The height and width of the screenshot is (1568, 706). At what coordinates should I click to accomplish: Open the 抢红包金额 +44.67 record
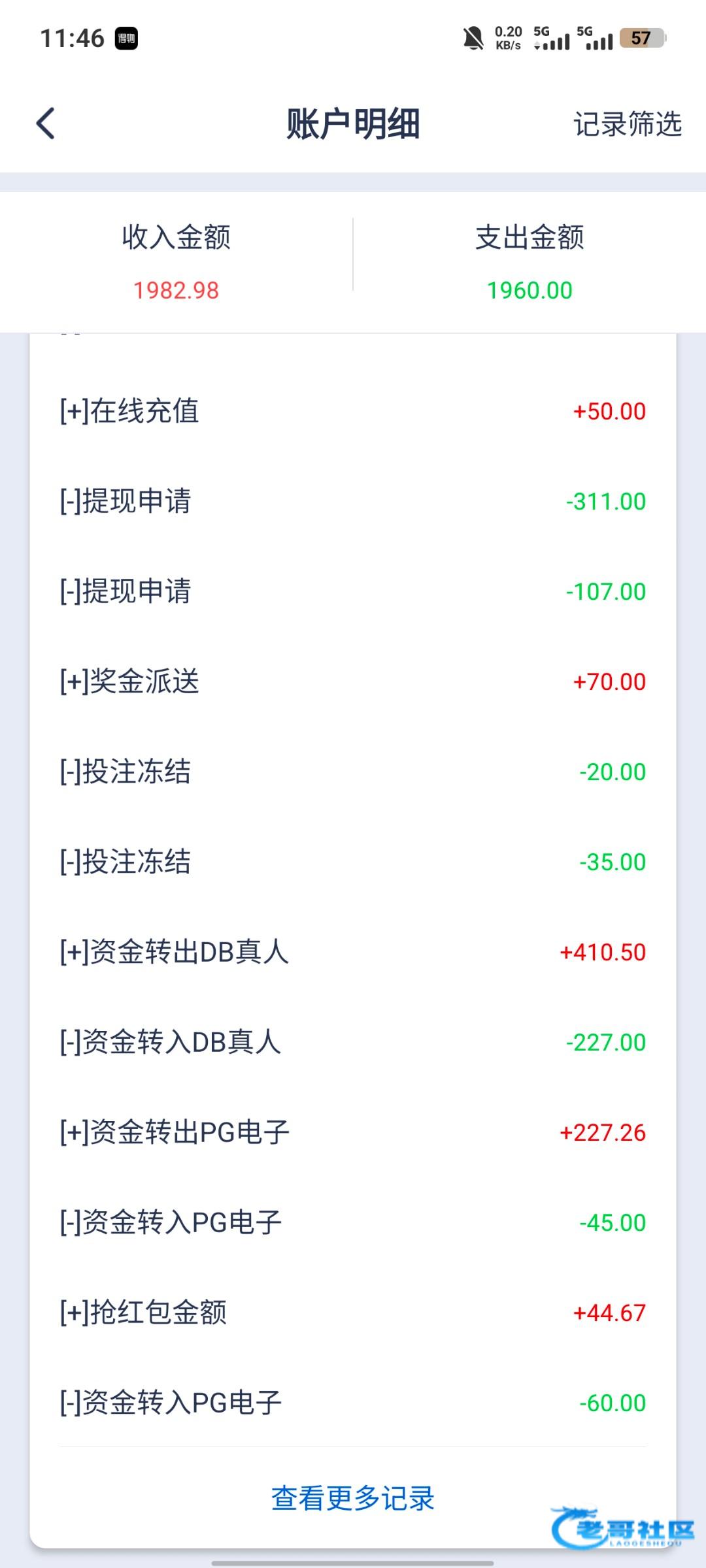[x=353, y=1313]
